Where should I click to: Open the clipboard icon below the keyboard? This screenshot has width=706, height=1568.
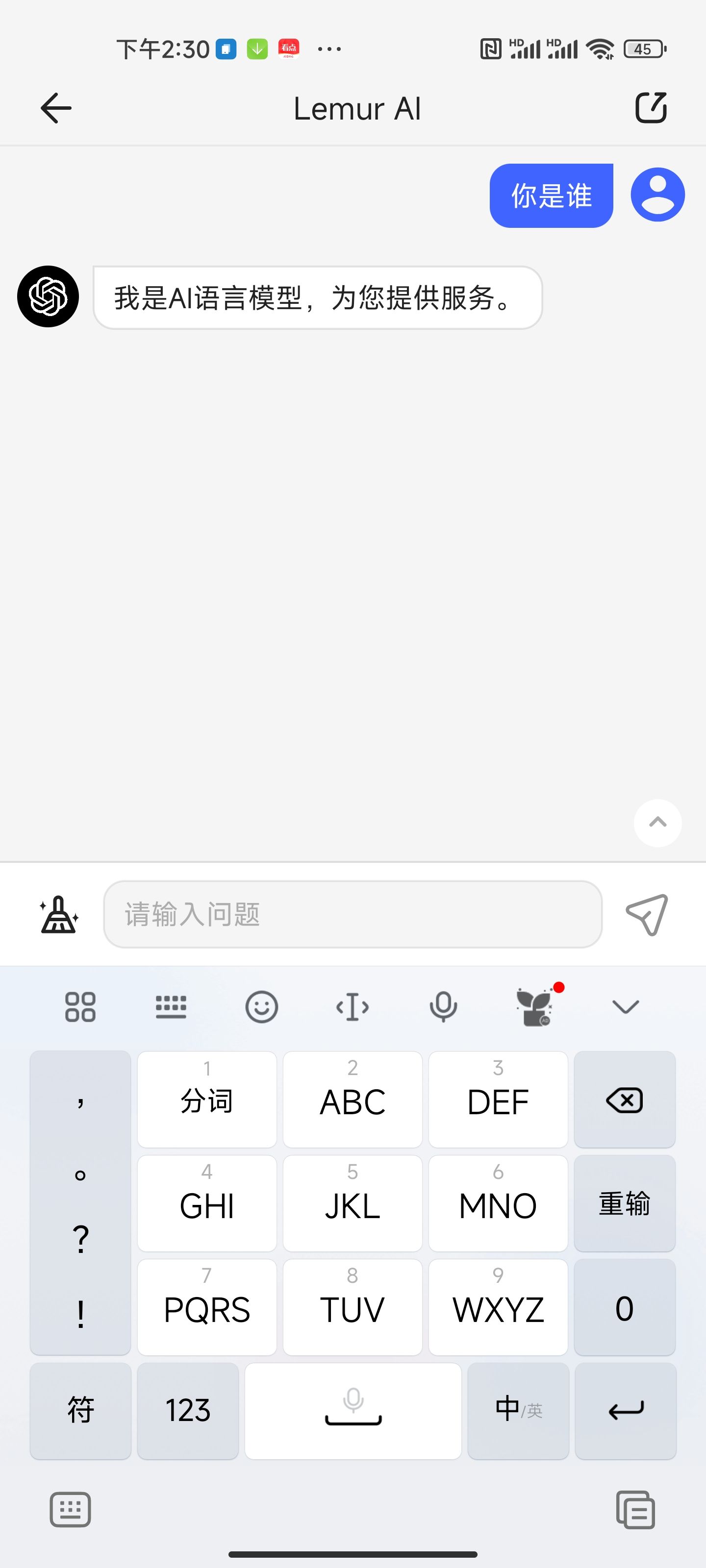tap(635, 1510)
